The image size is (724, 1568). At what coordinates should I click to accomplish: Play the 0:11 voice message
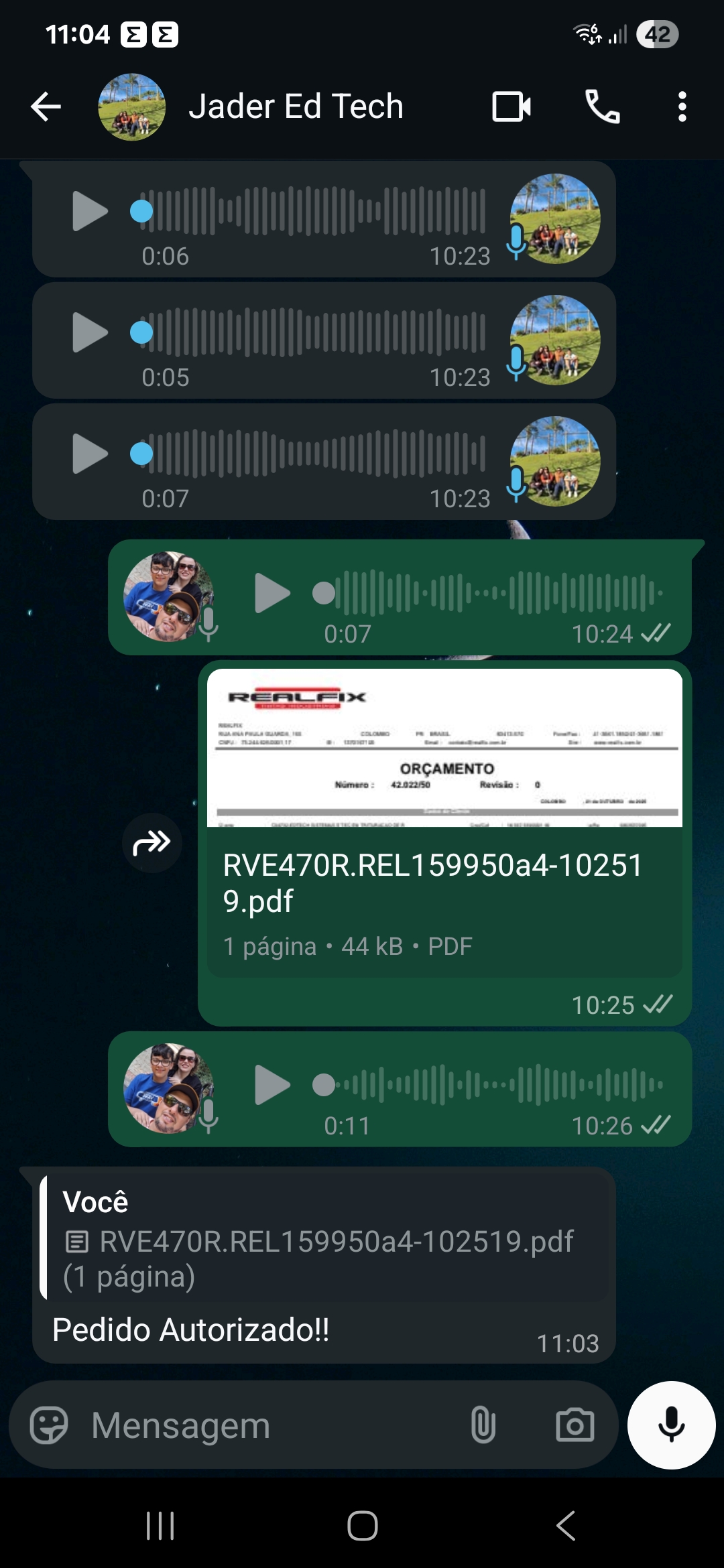tap(272, 1085)
